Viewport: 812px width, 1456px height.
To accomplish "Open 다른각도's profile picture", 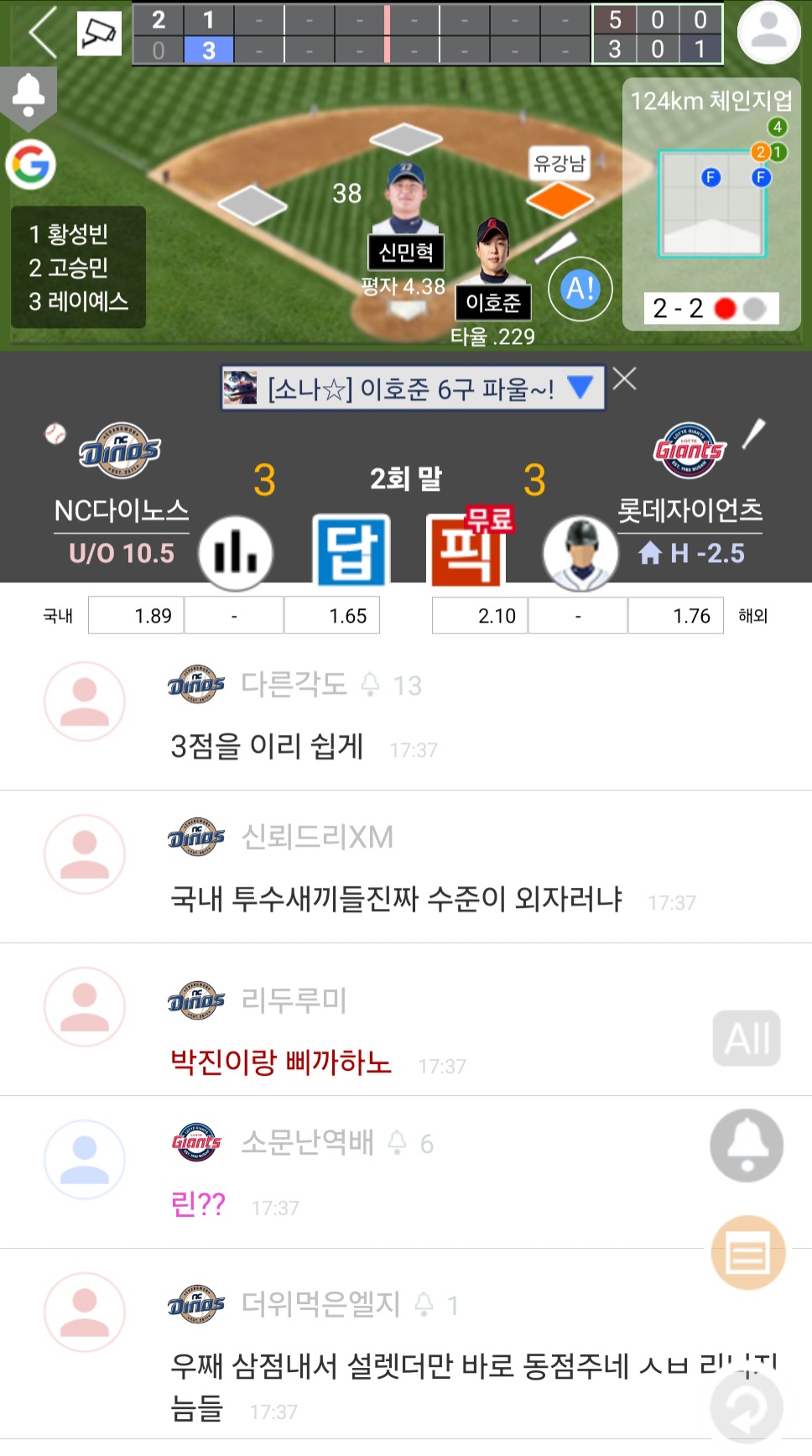I will pos(85,702).
